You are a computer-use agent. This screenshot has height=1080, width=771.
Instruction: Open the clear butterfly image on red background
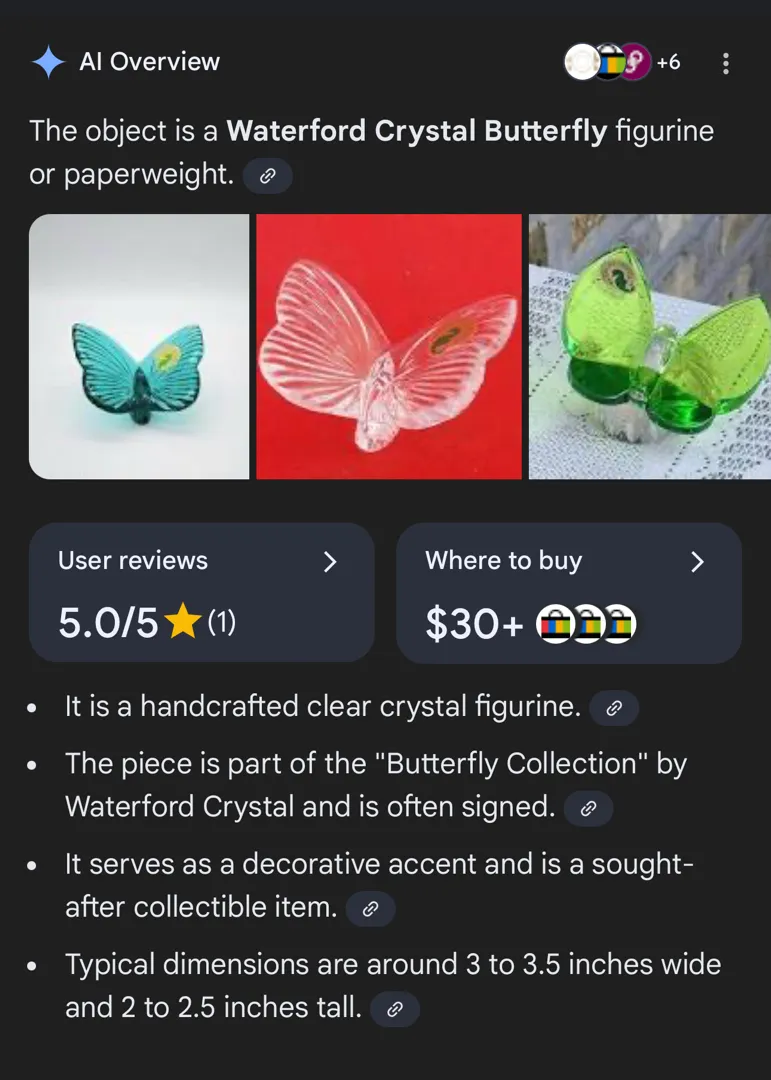tap(389, 346)
